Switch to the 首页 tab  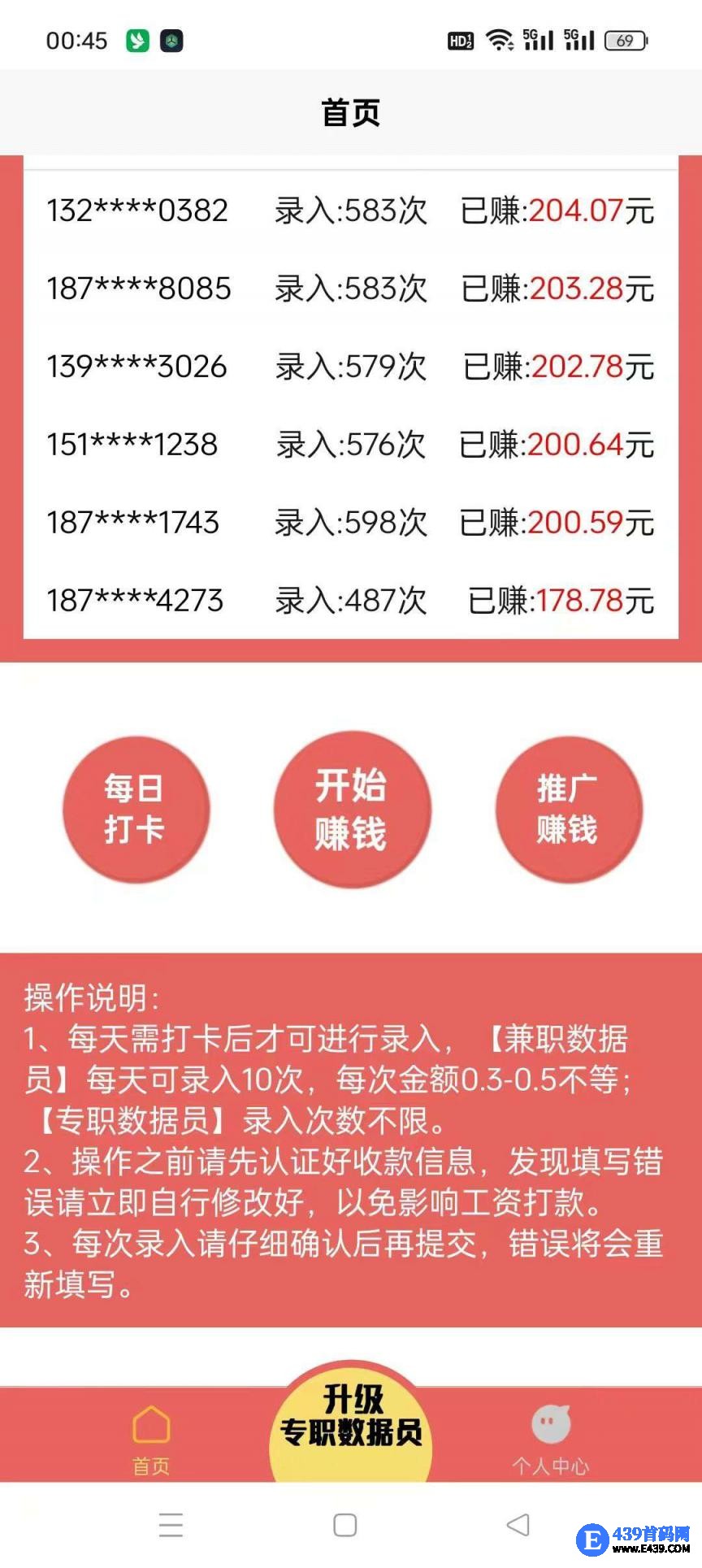pos(151,1438)
